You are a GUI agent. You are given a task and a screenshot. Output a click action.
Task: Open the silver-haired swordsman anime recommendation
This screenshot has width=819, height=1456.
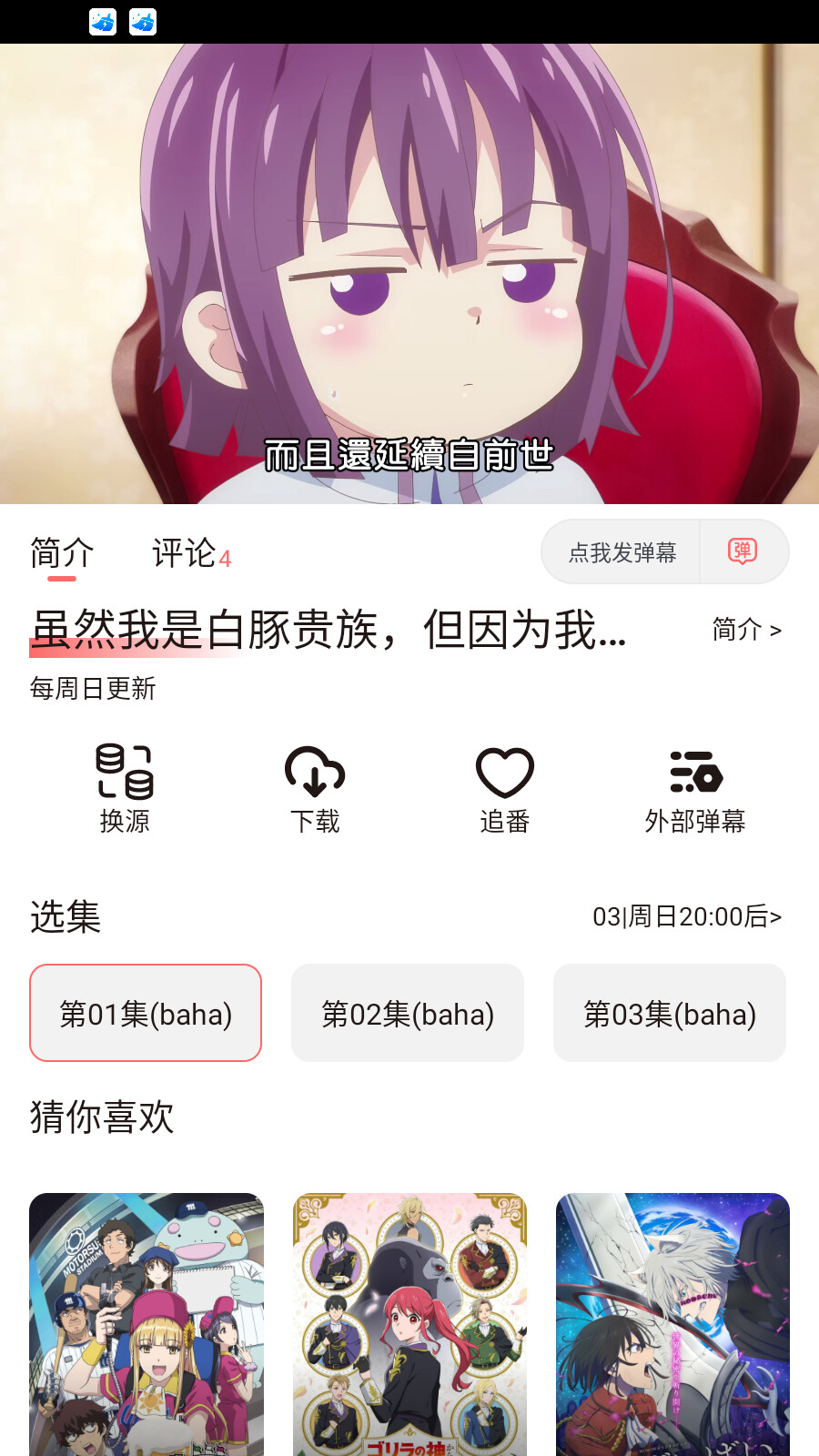(672, 1324)
